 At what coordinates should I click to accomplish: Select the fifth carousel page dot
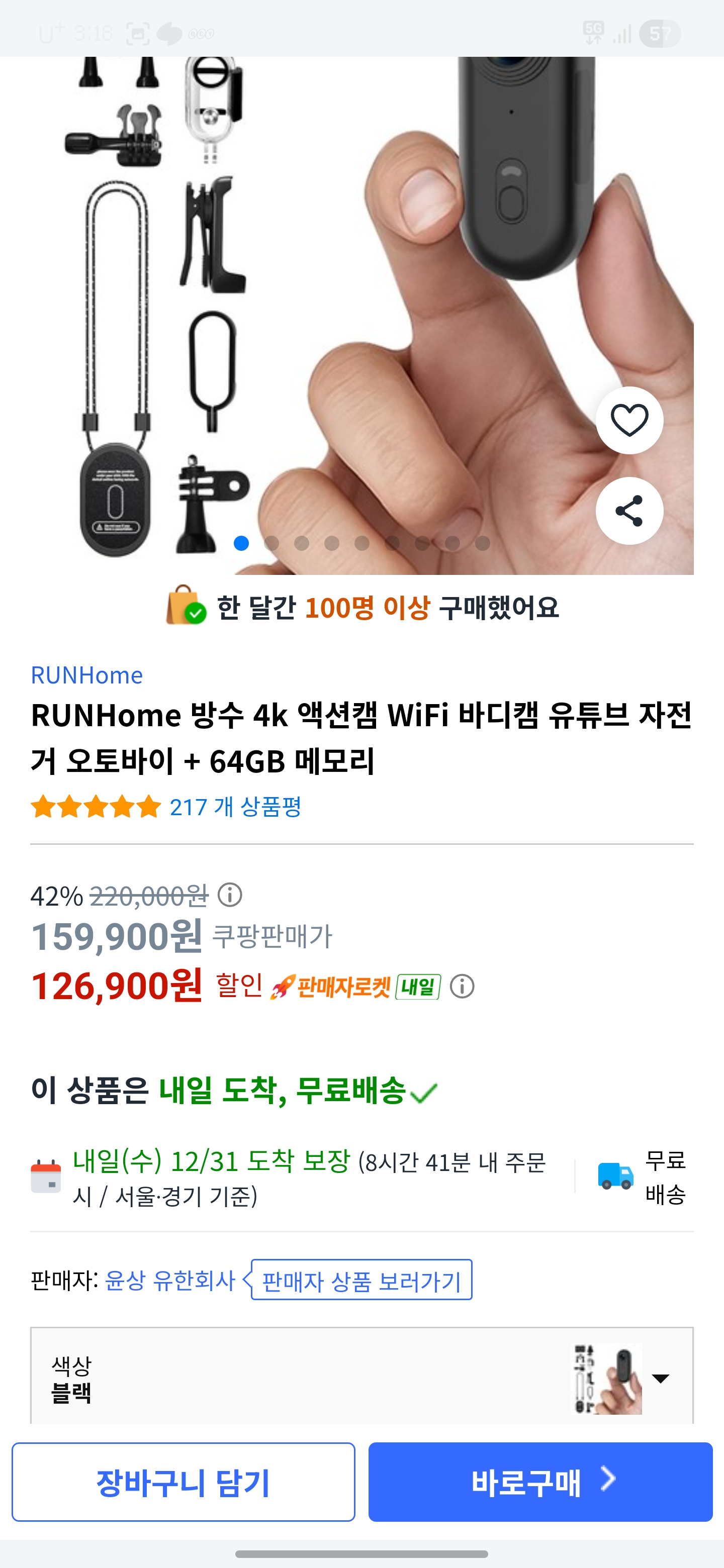pos(361,541)
